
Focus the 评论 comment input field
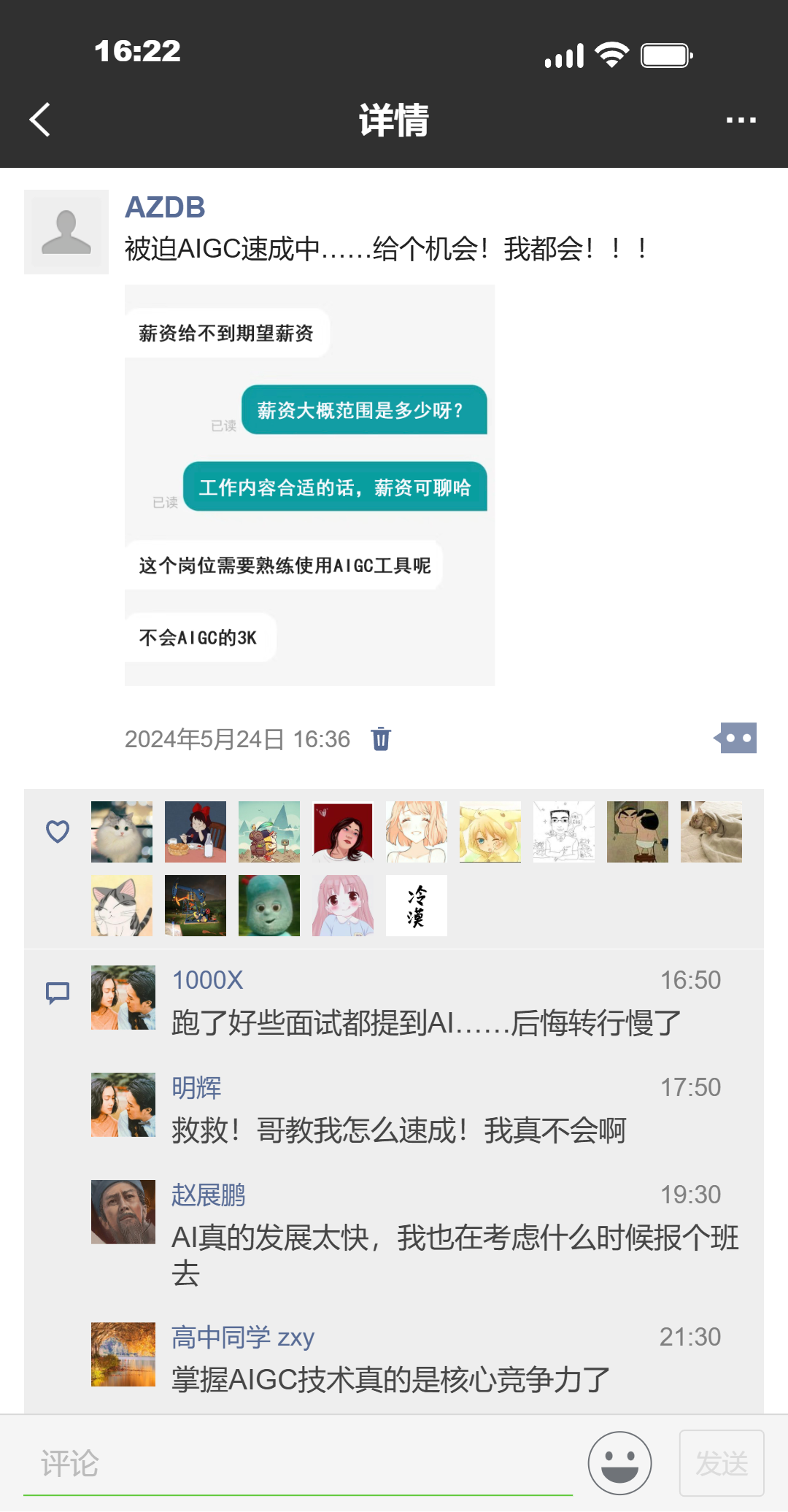pyautogui.click(x=298, y=1464)
